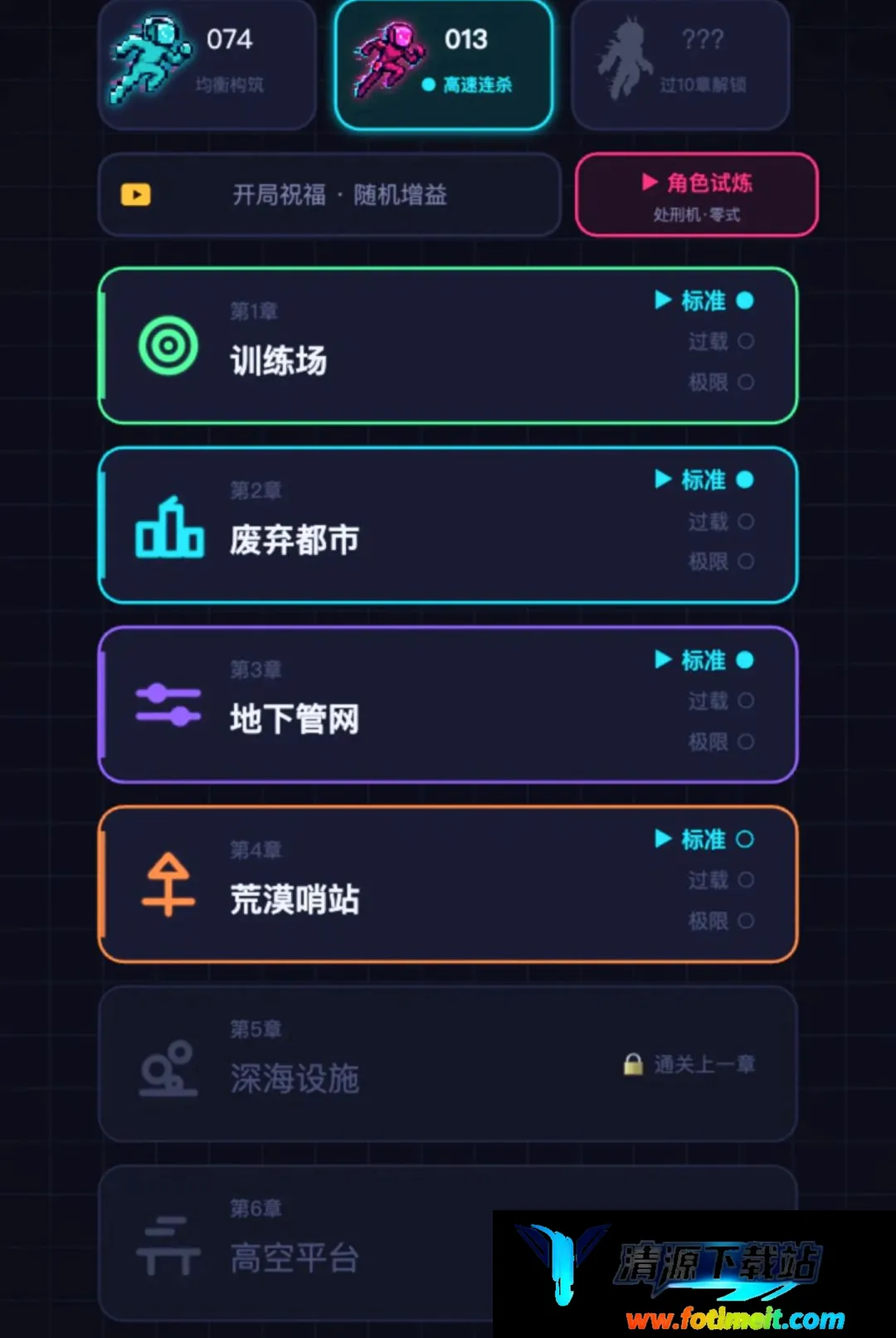Open chapter 3 地下管网
Viewport: 896px width, 1338px height.
point(448,704)
